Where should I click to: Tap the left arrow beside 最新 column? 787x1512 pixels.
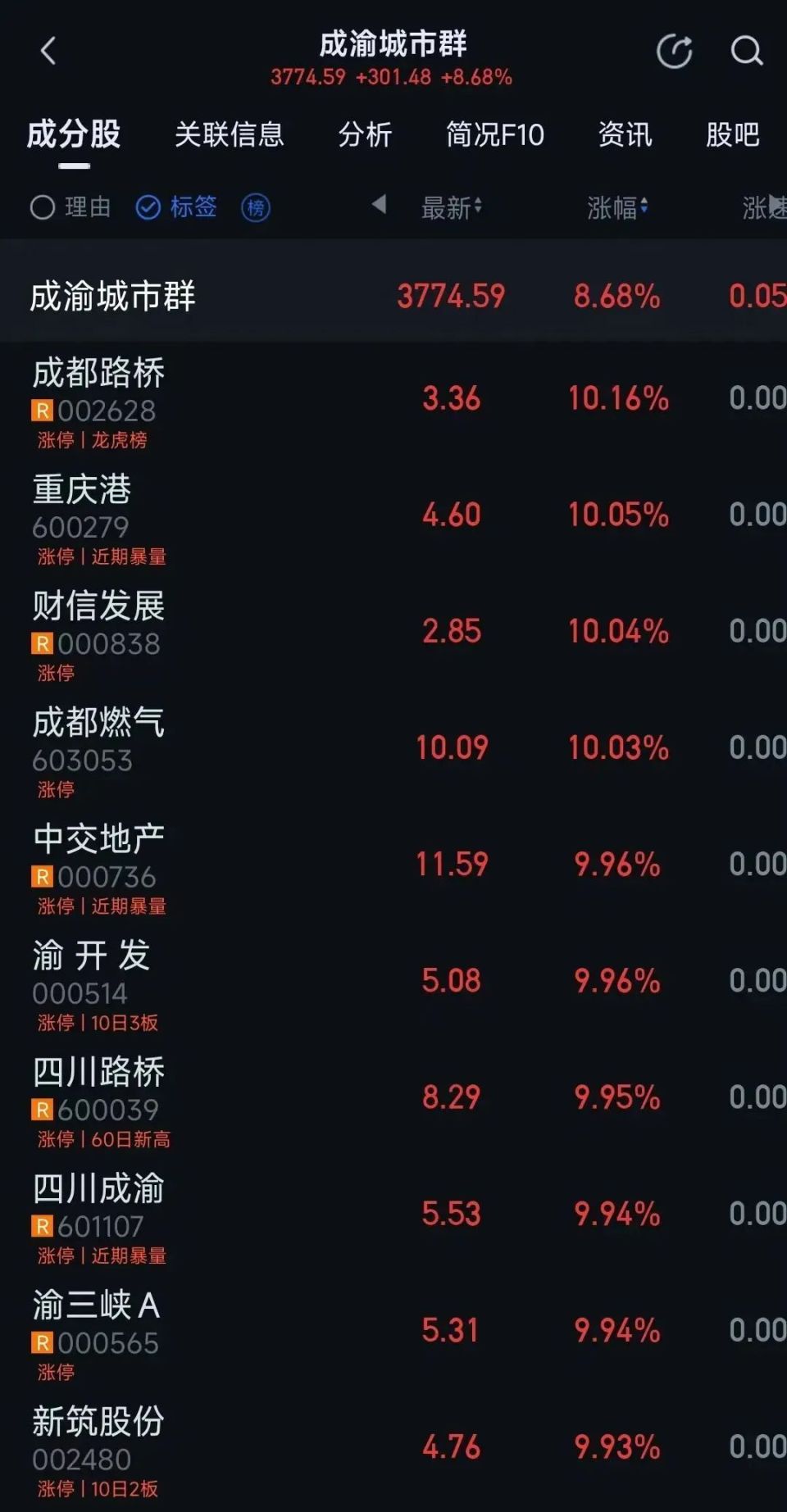pyautogui.click(x=379, y=207)
